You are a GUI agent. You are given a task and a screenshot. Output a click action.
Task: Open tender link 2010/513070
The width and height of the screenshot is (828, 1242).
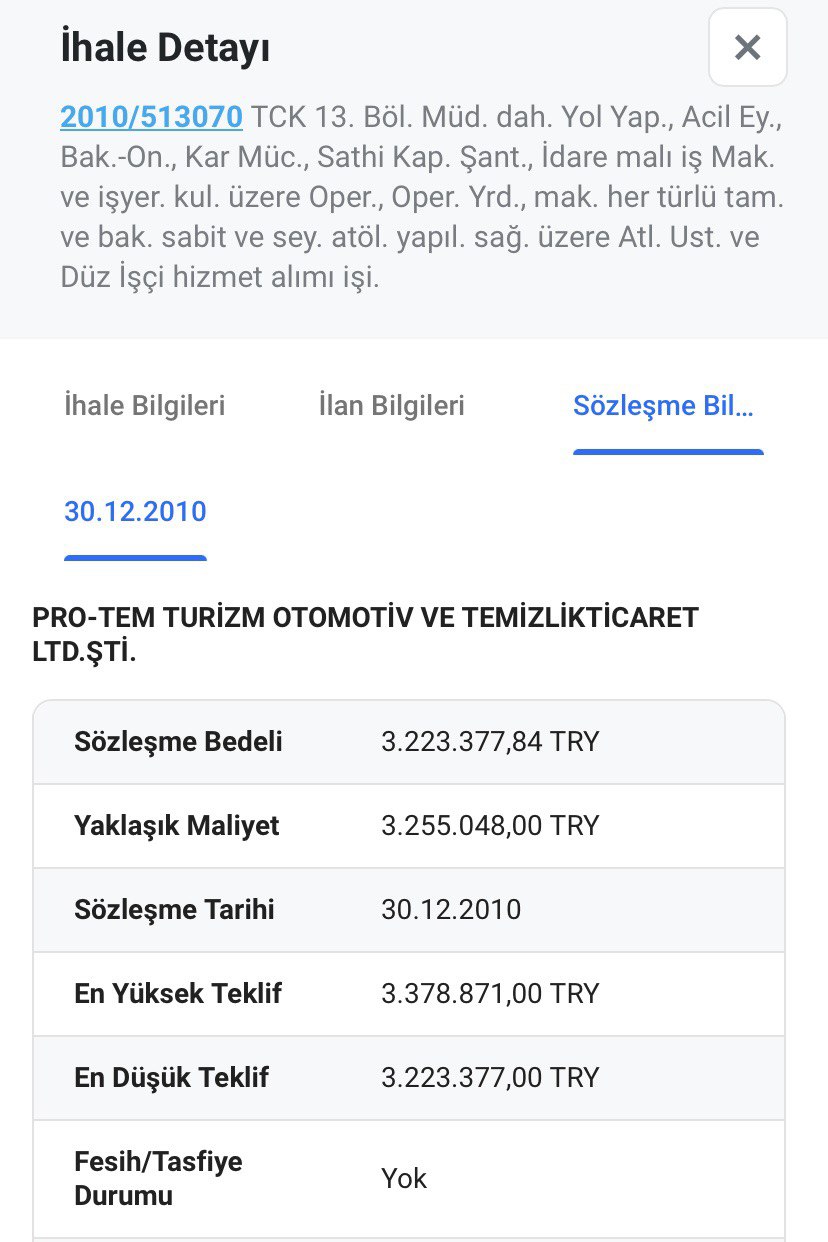point(150,117)
